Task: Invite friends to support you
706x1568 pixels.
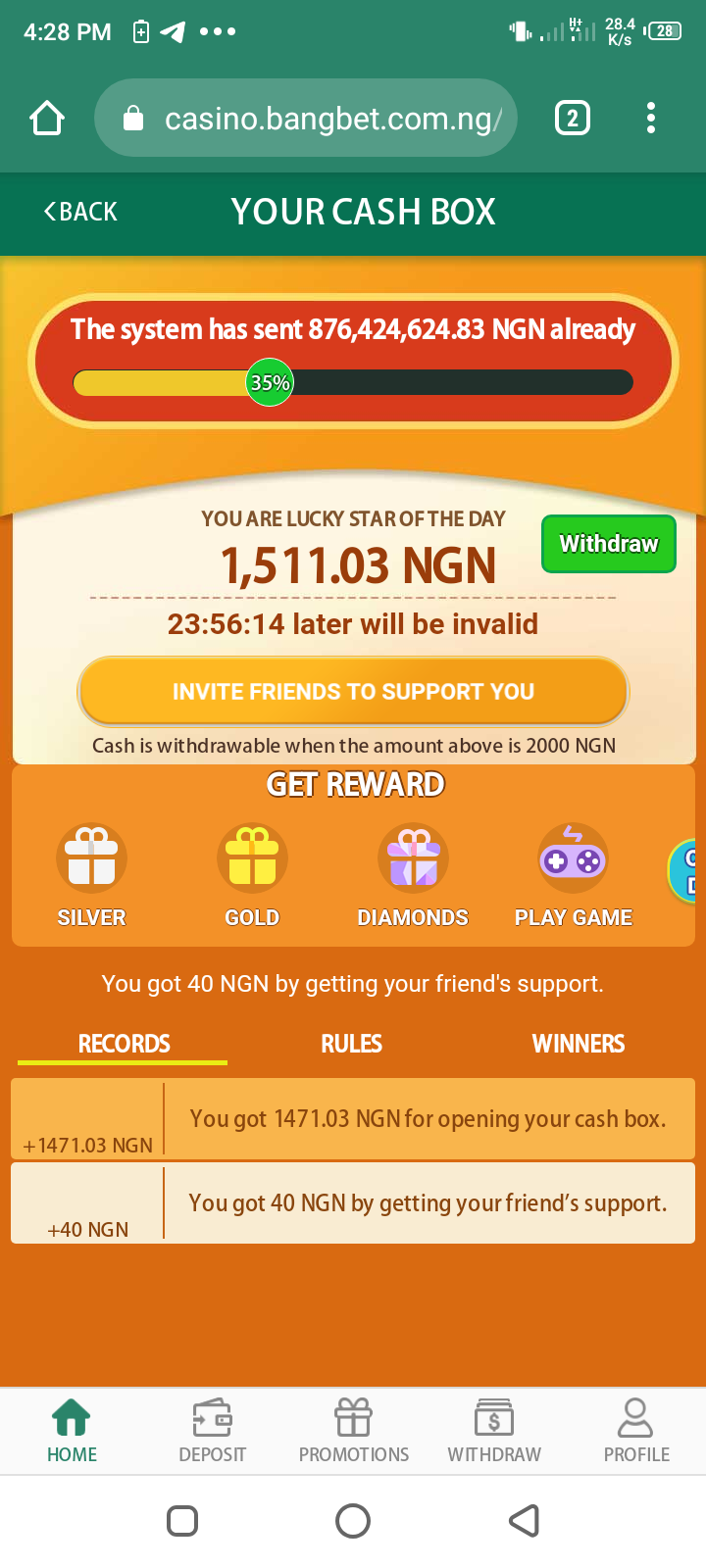Action: [x=353, y=692]
